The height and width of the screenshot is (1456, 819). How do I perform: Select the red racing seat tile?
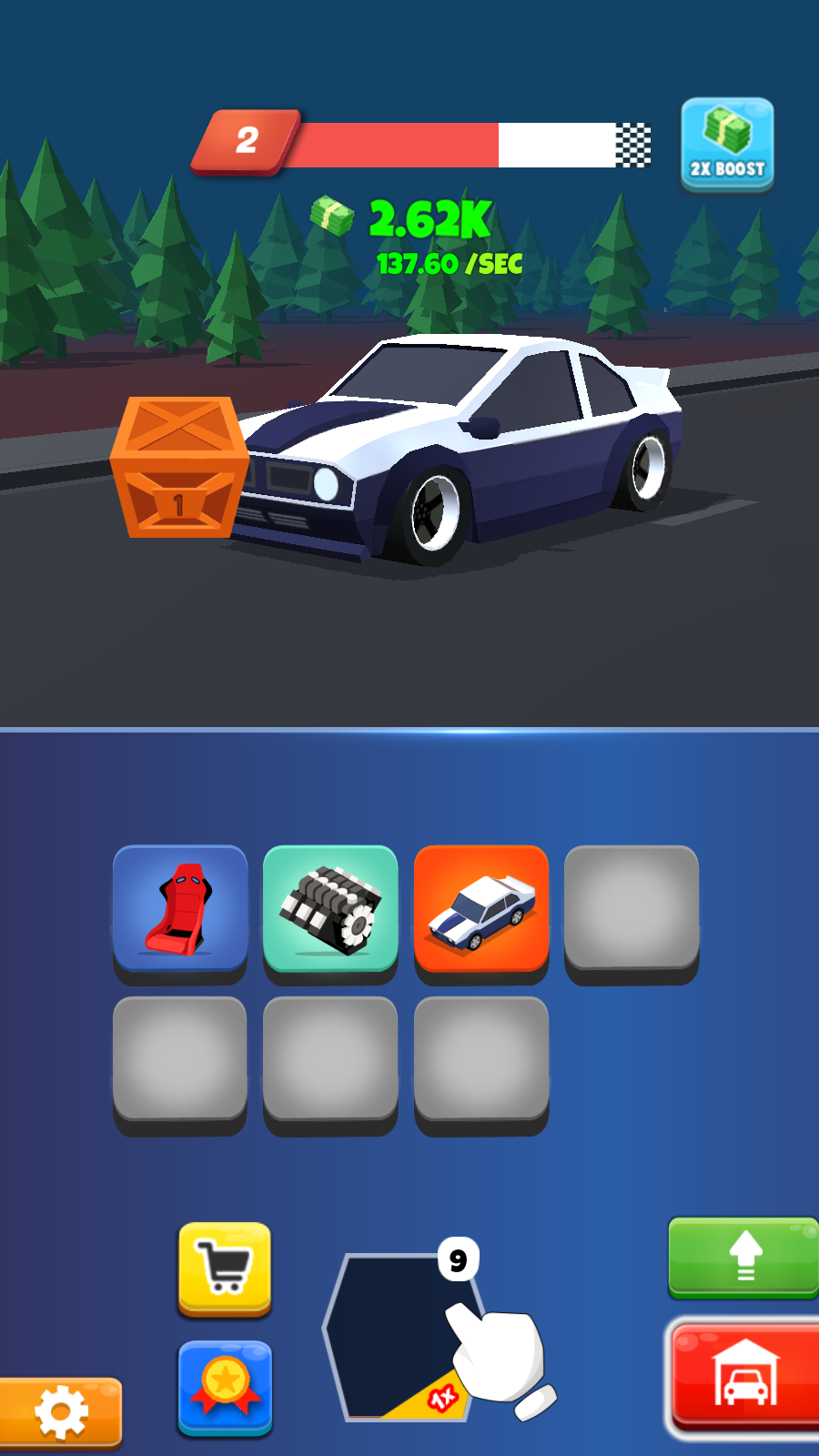click(180, 908)
